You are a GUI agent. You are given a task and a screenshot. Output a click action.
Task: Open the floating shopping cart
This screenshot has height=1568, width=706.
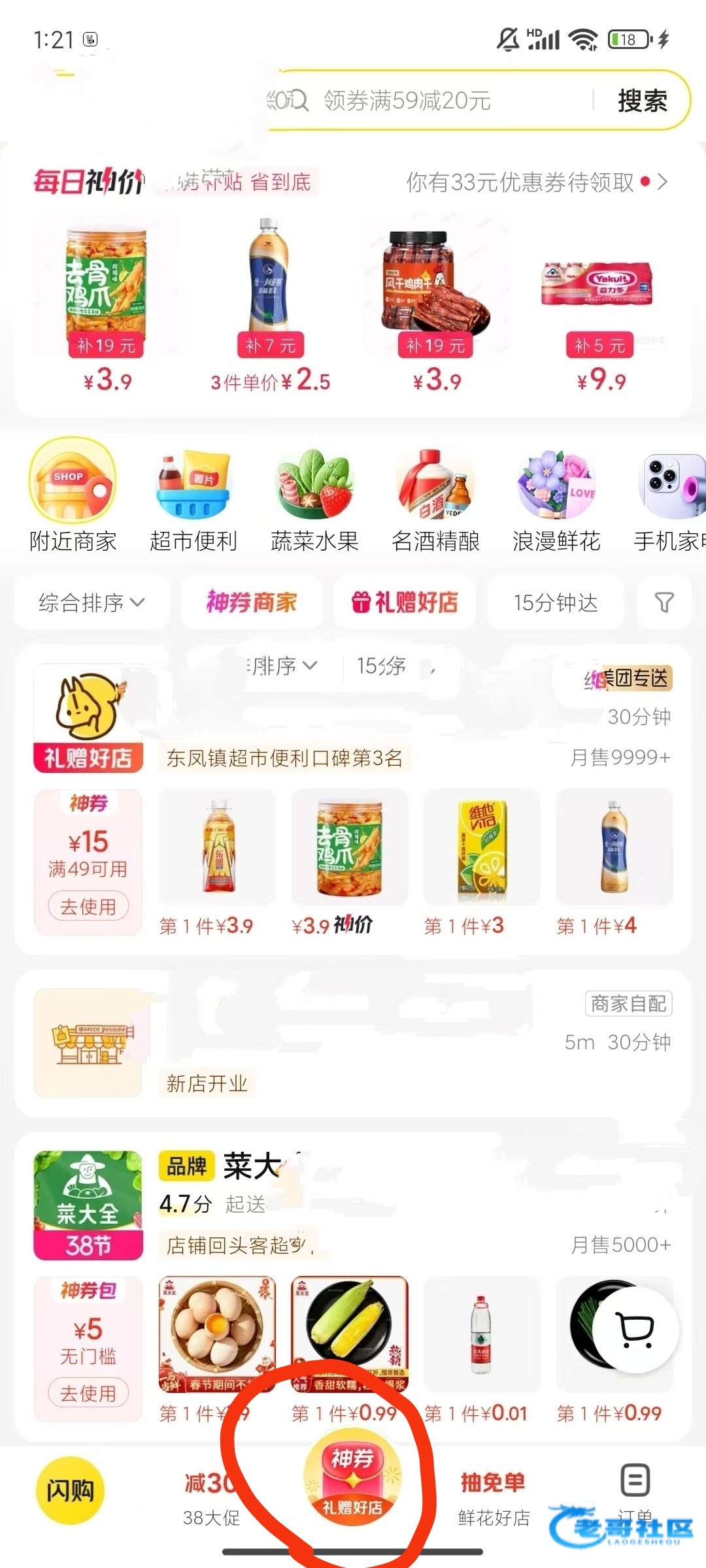(x=636, y=1328)
